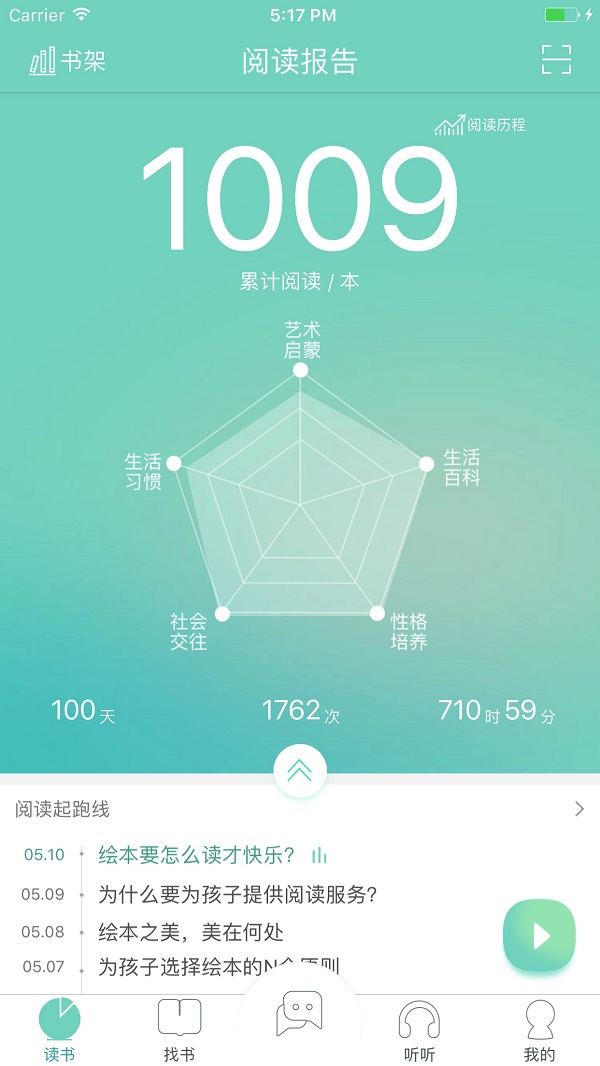Open article 绘本要怎么读才快乐?
Screen dimensions: 600x1066
click(197, 855)
